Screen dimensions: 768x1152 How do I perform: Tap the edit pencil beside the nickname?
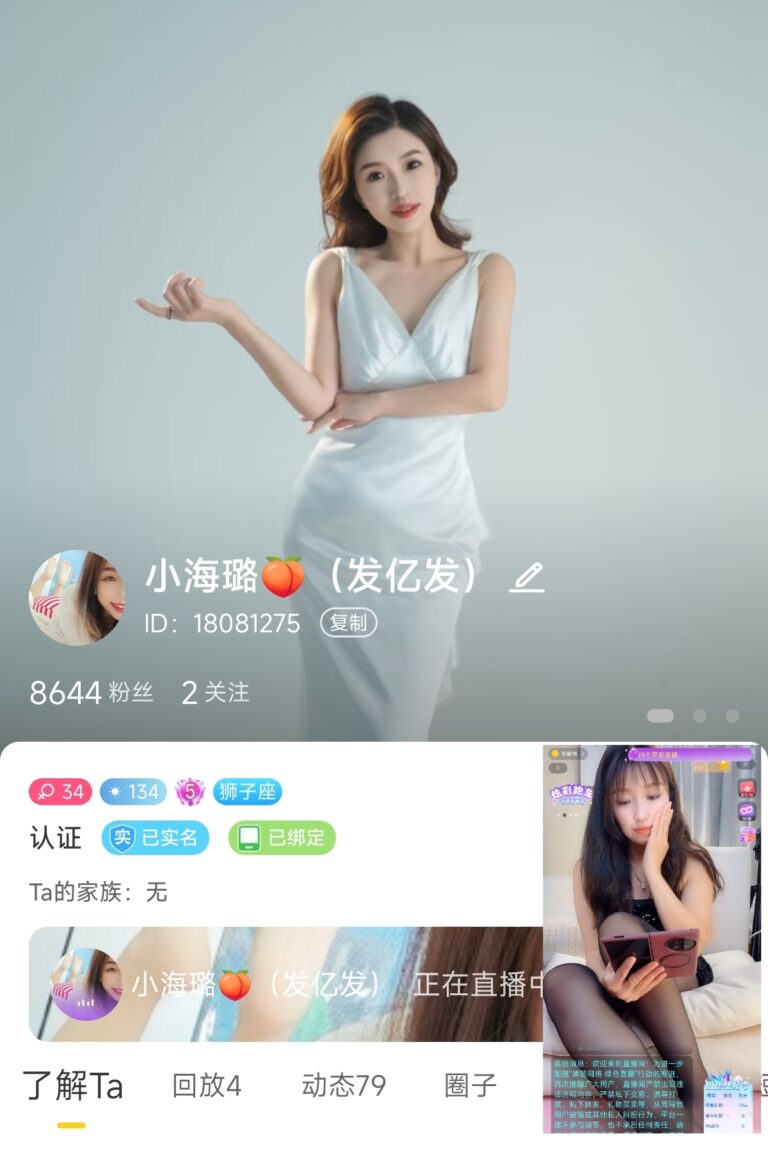[526, 578]
